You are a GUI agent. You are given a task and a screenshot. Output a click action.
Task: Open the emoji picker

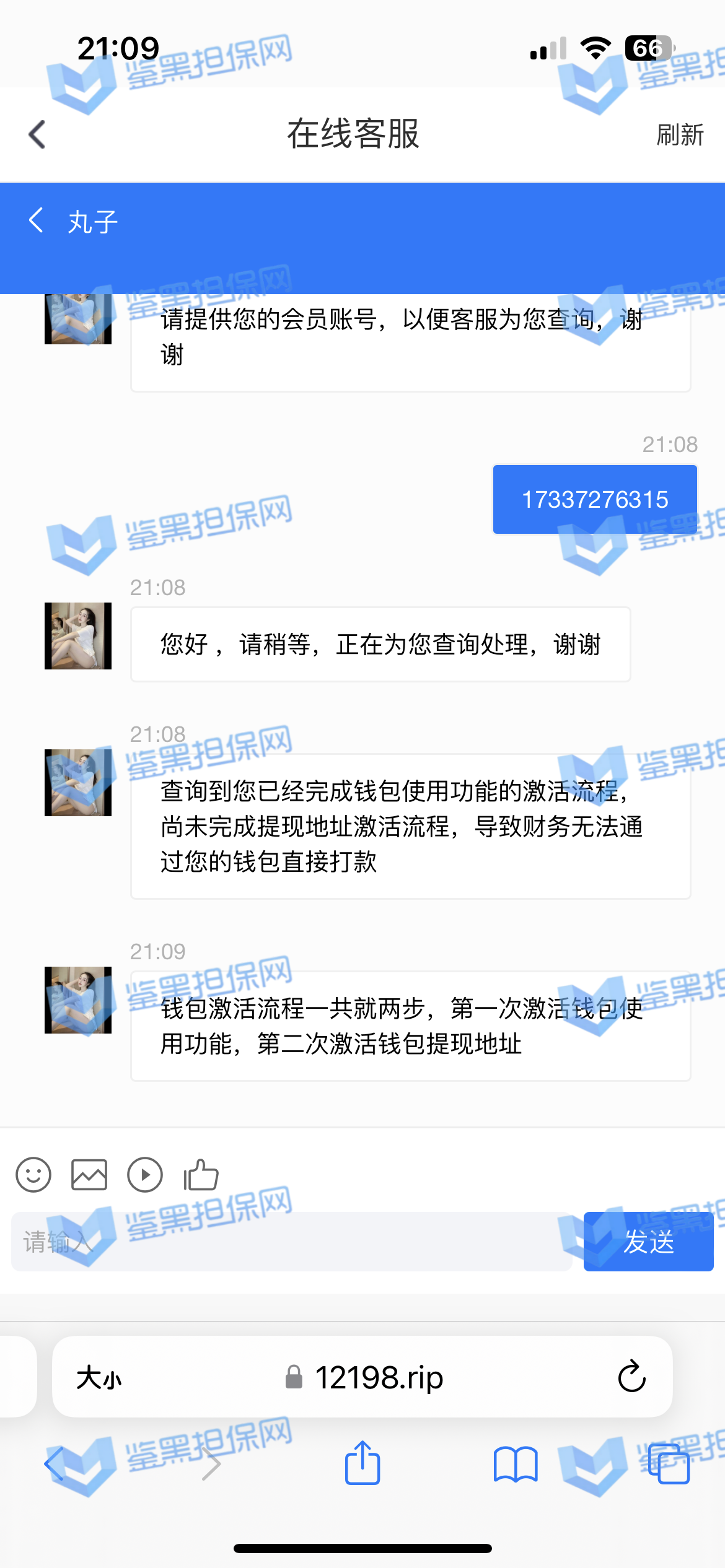coord(33,1175)
